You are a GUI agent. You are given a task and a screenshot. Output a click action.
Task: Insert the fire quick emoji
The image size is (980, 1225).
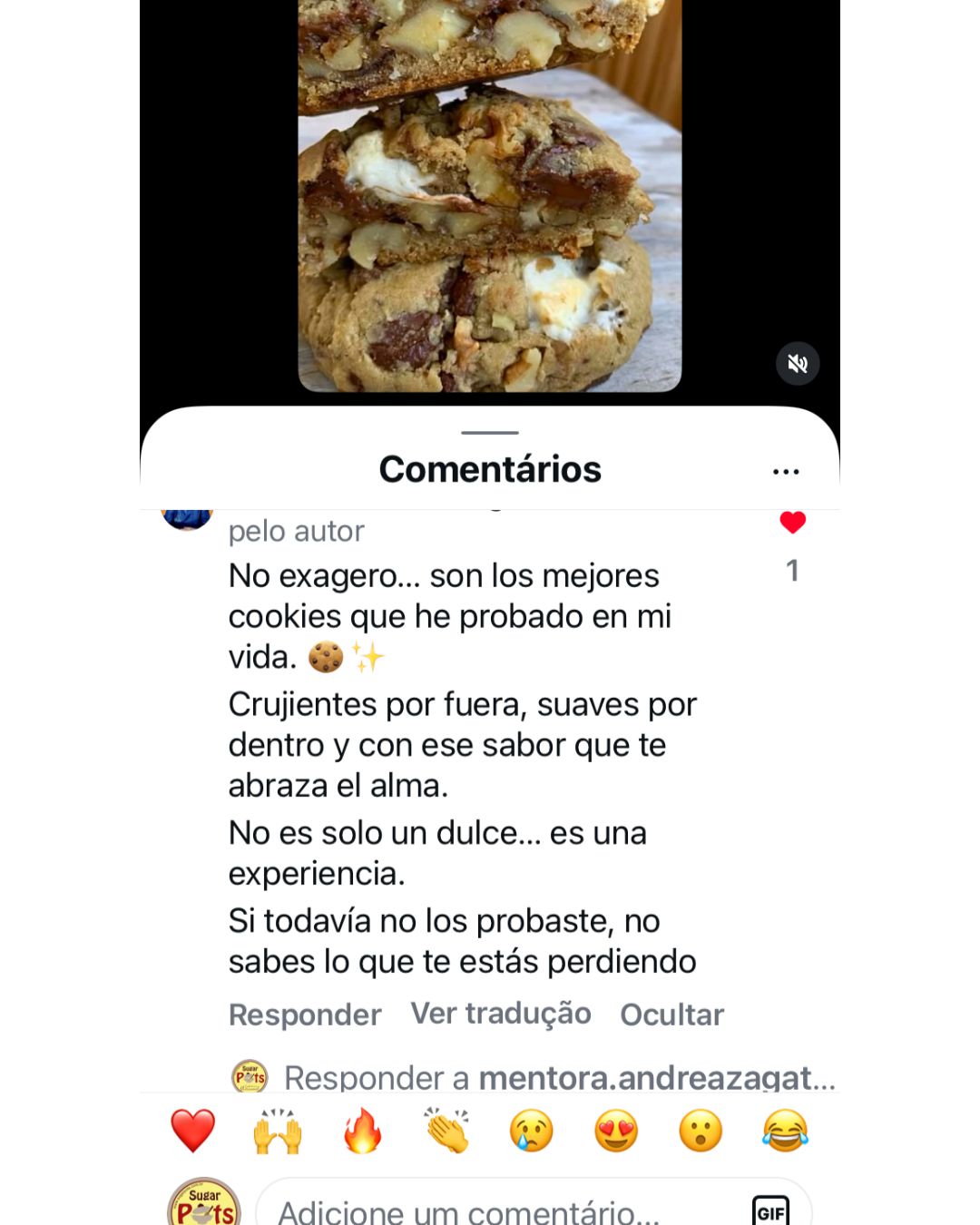[x=362, y=1131]
